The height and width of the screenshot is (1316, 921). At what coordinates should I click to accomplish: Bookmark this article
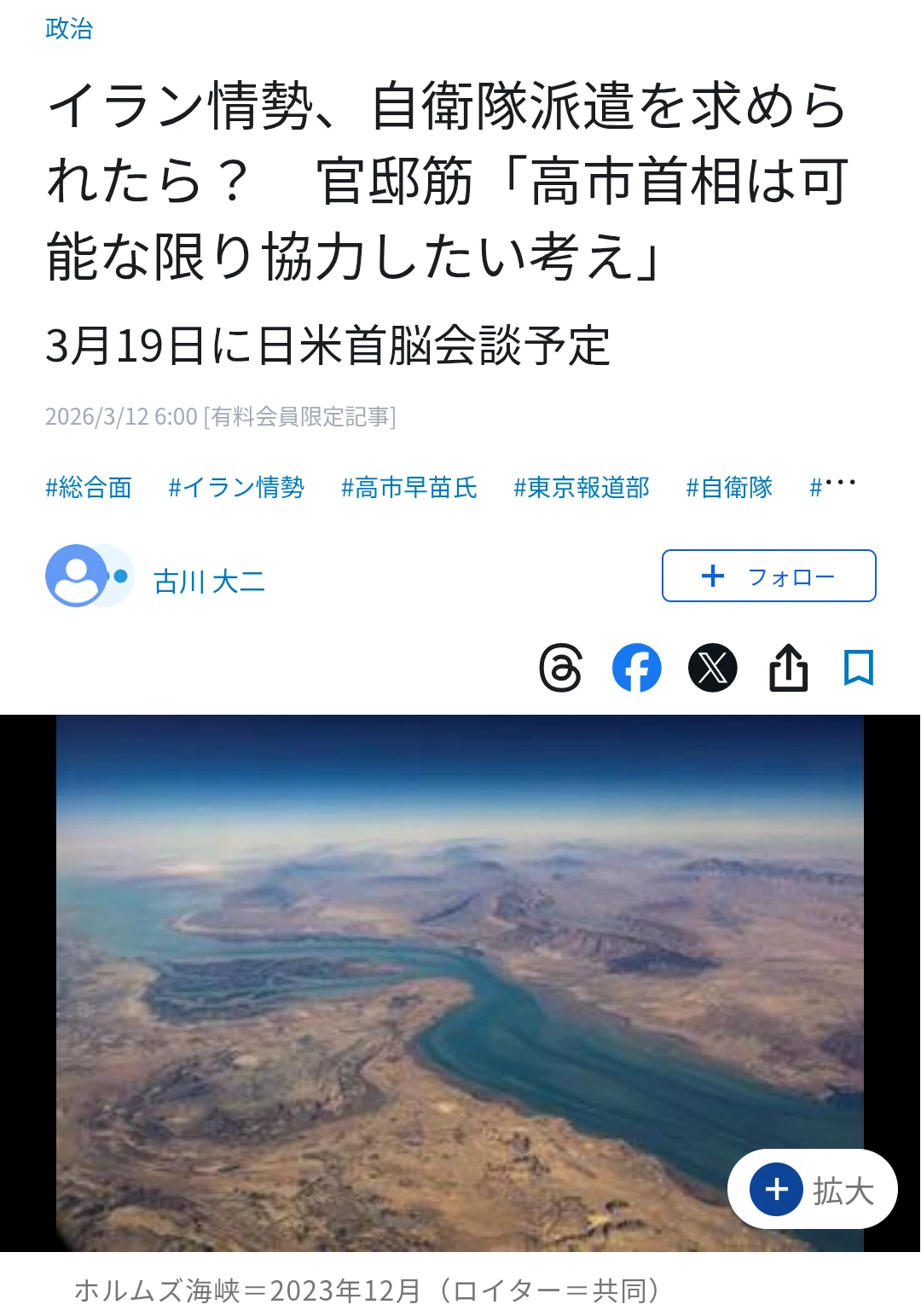coord(858,668)
